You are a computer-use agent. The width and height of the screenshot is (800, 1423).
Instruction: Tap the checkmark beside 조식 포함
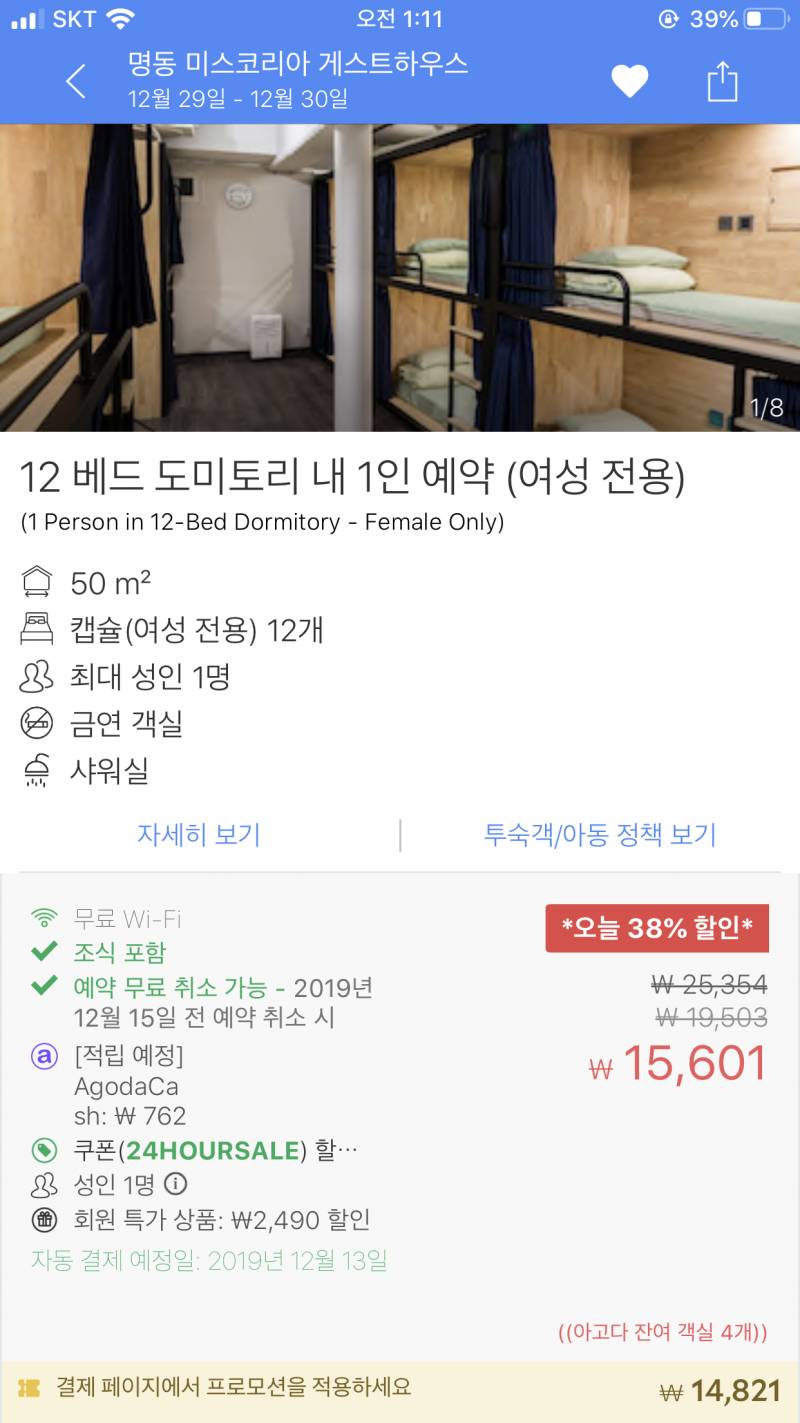40,952
